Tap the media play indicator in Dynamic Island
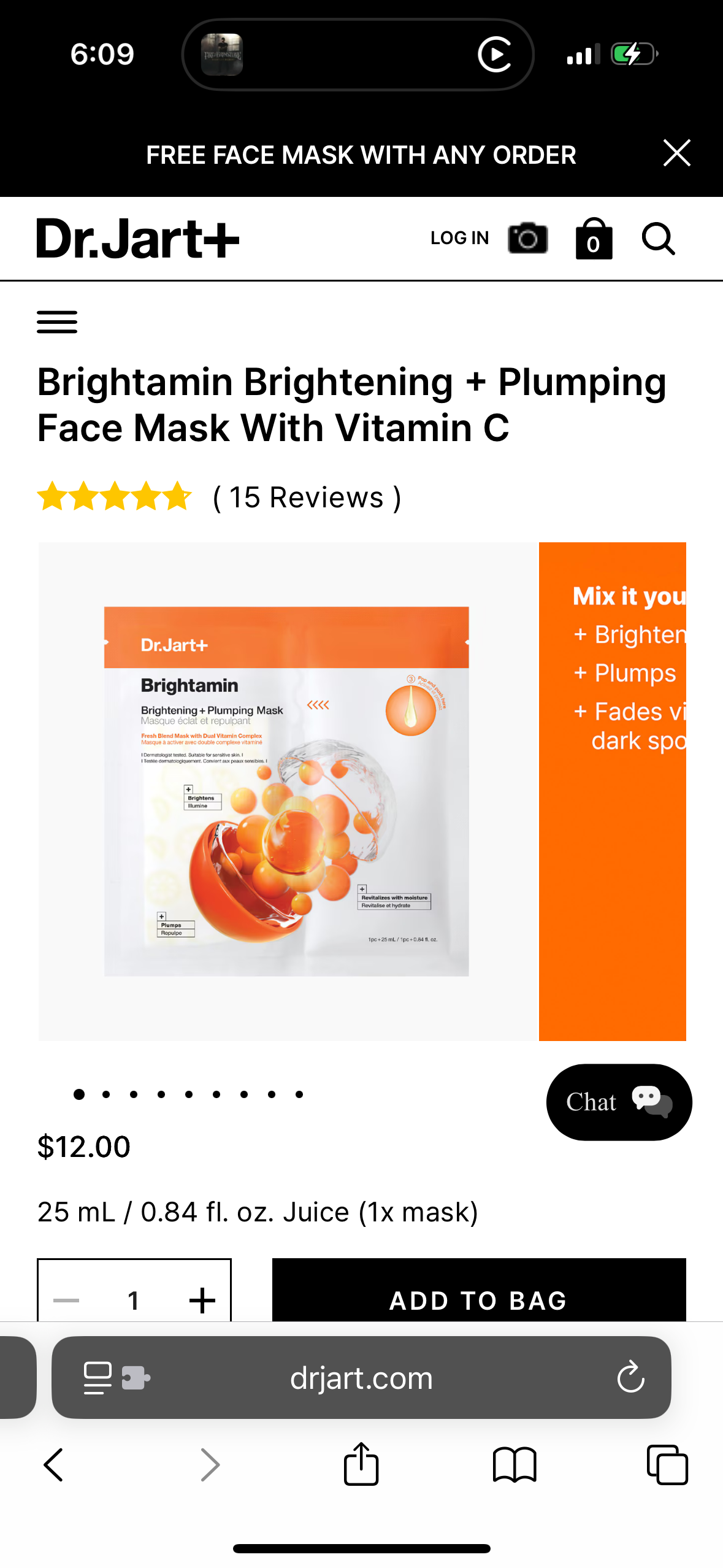 495,55
